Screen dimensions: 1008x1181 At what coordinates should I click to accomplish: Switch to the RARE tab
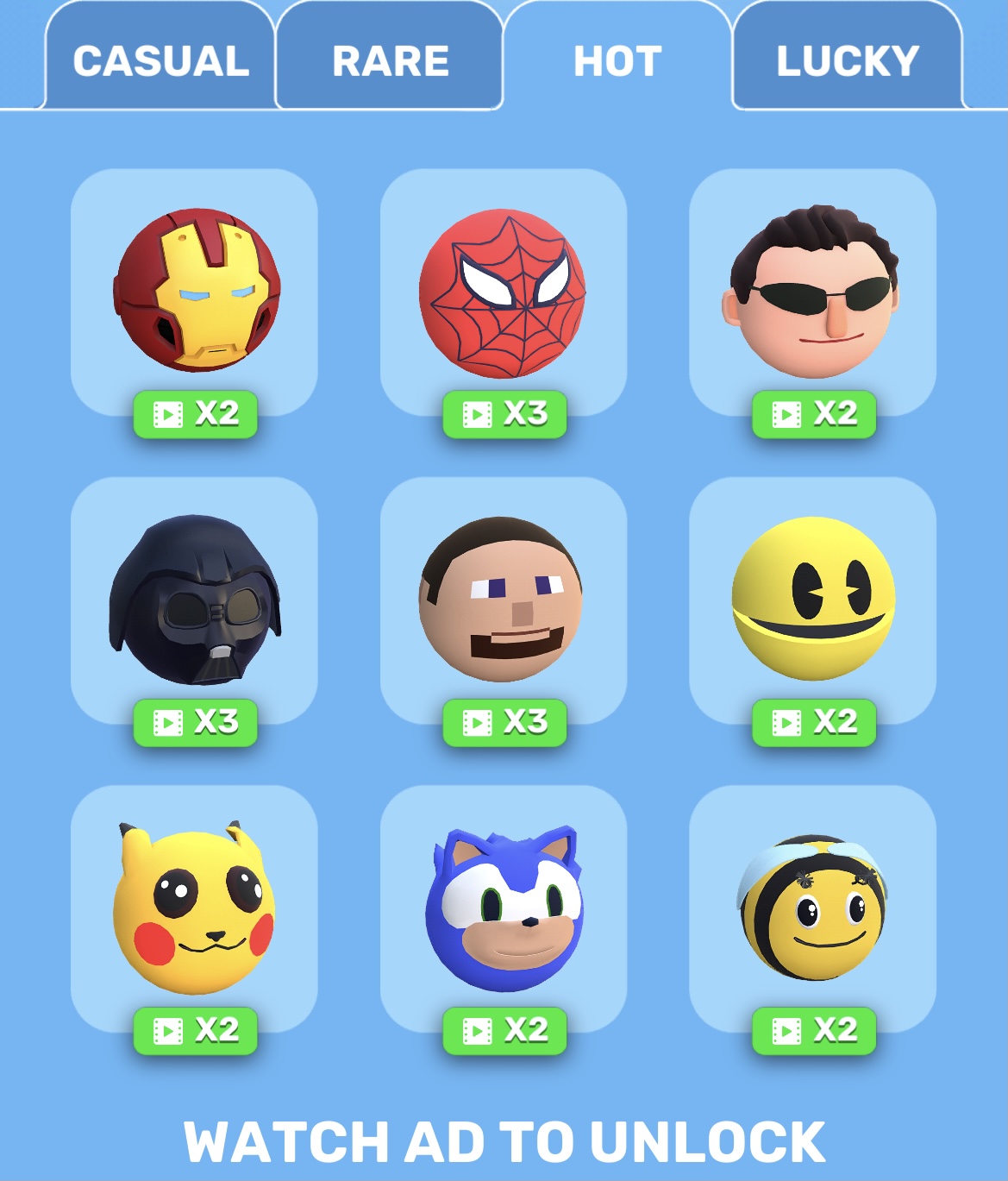(390, 60)
